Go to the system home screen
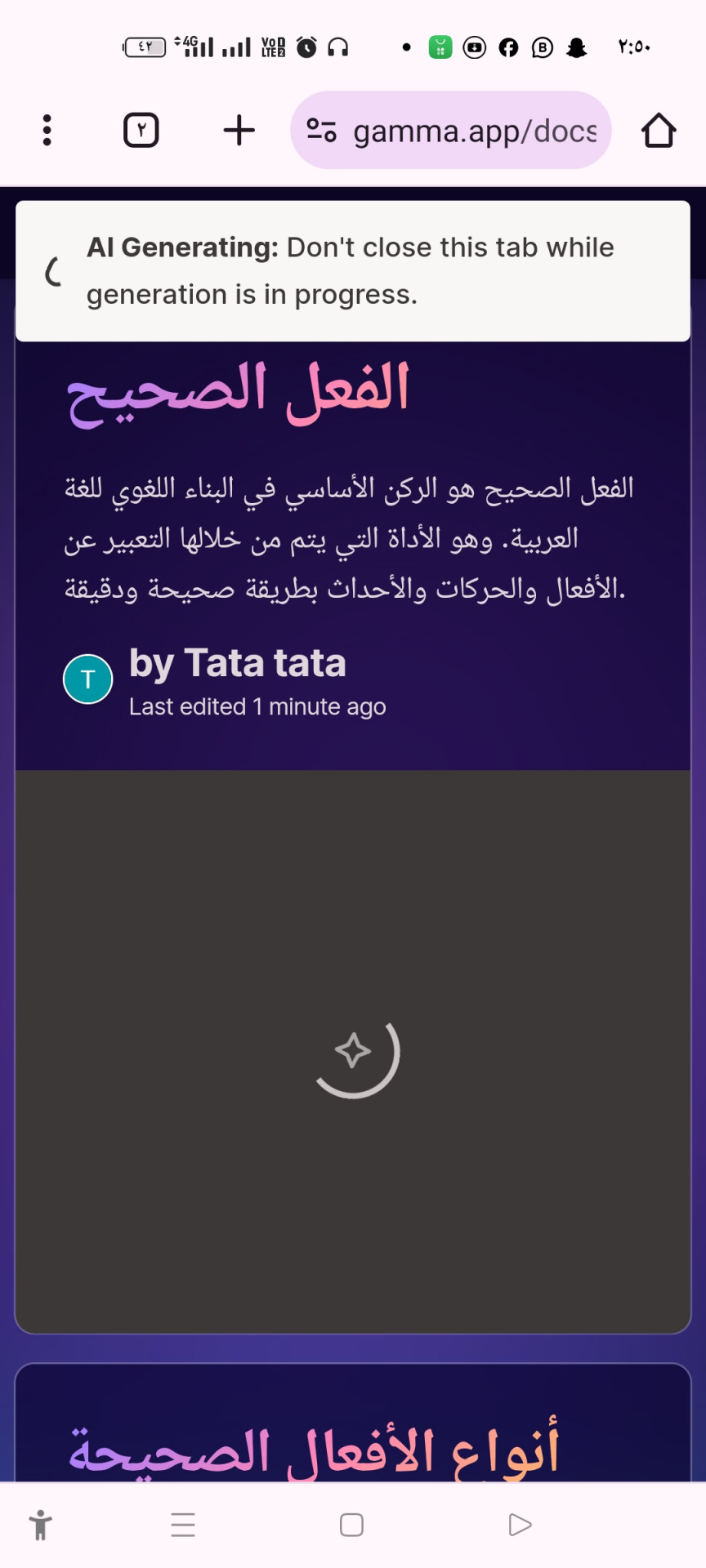 click(351, 1525)
